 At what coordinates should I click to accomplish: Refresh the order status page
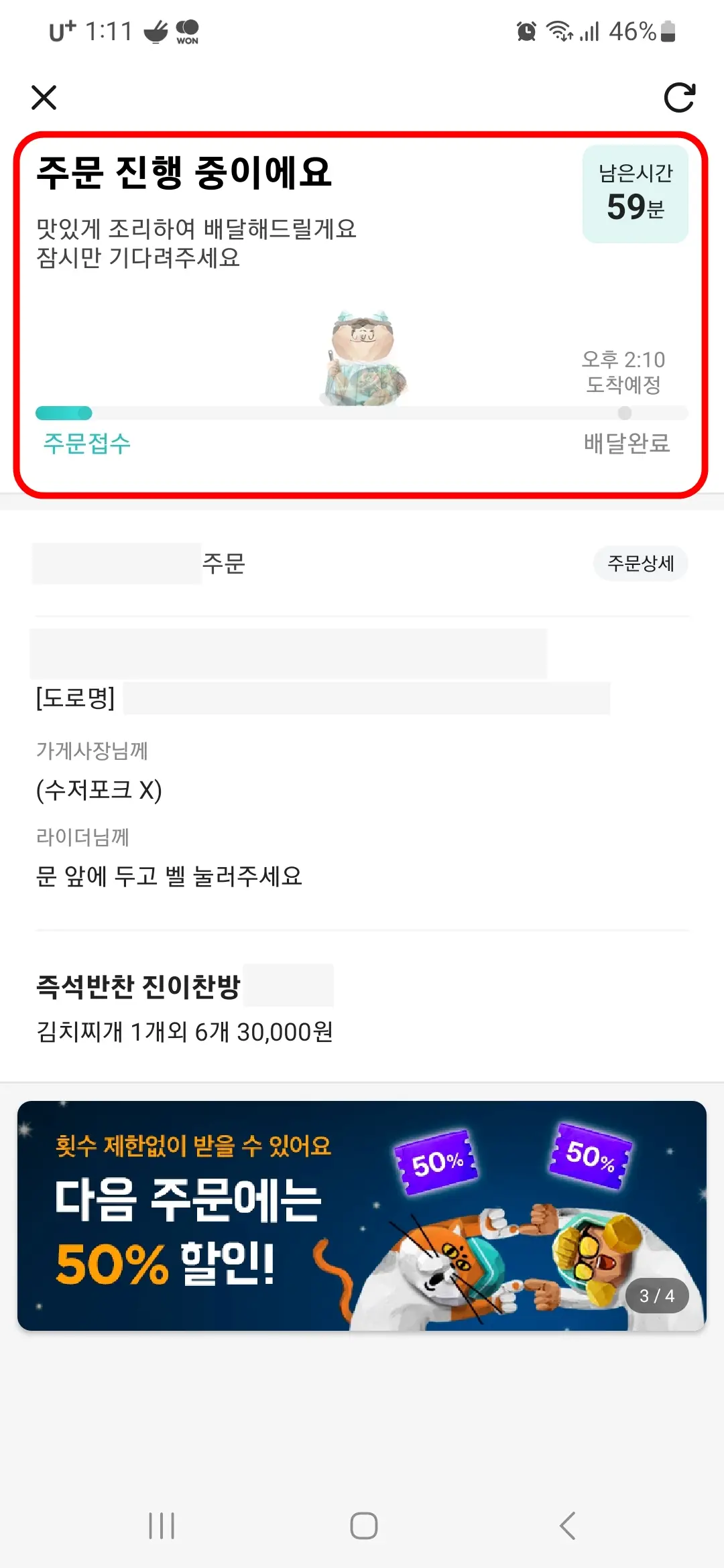click(680, 98)
